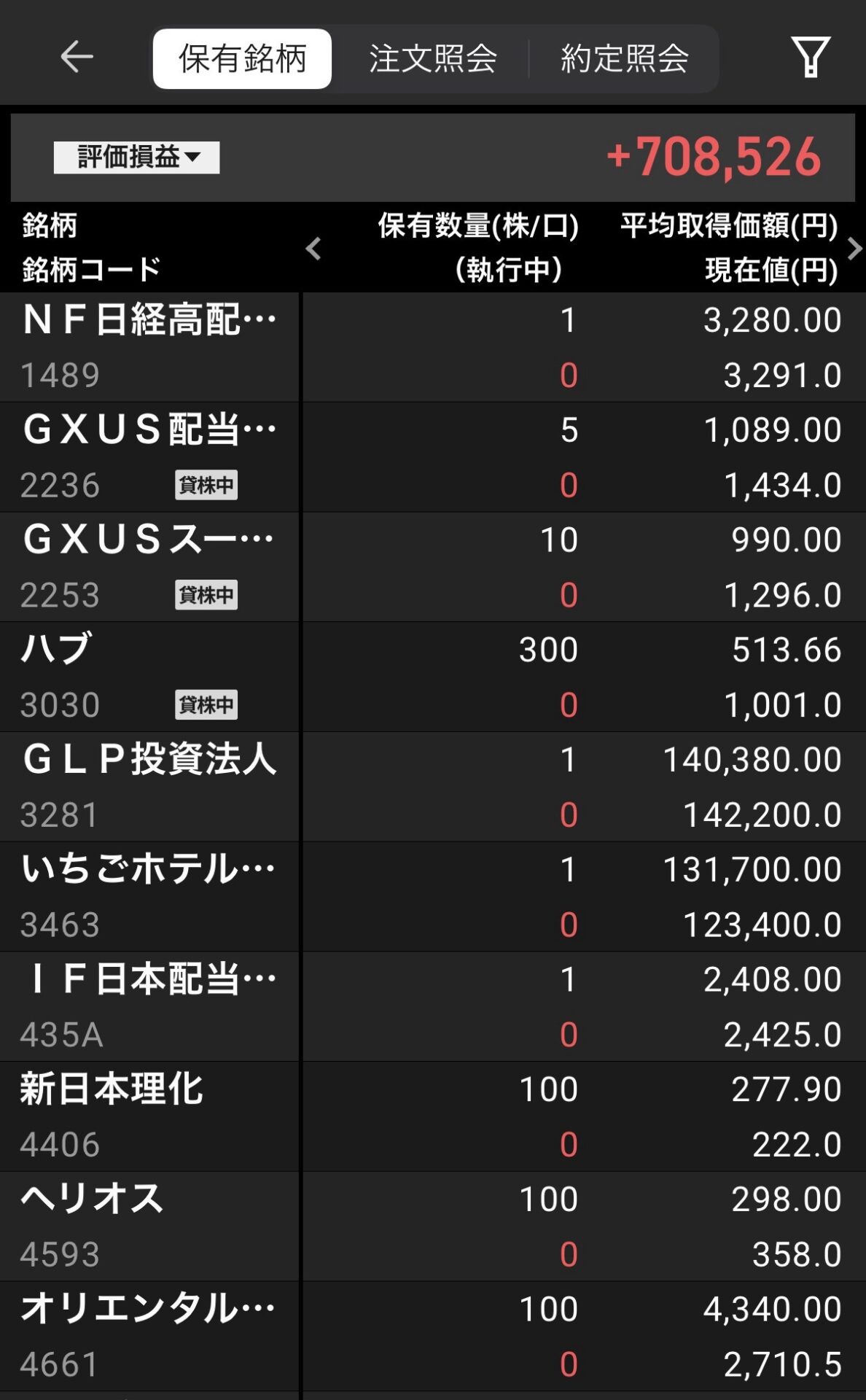Switch to the 注文照会 tab
The image size is (866, 1400).
pos(432,58)
